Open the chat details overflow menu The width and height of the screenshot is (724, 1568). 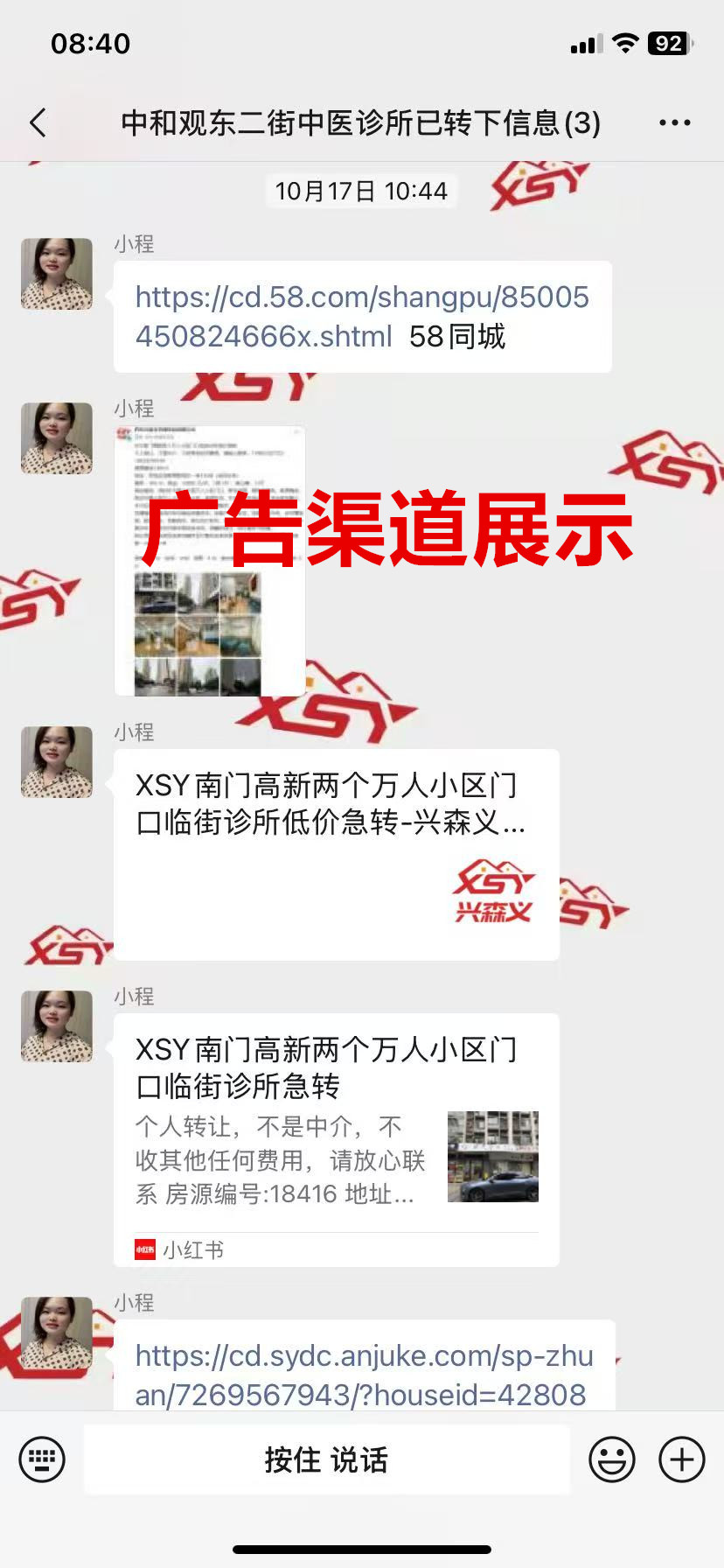pyautogui.click(x=674, y=123)
